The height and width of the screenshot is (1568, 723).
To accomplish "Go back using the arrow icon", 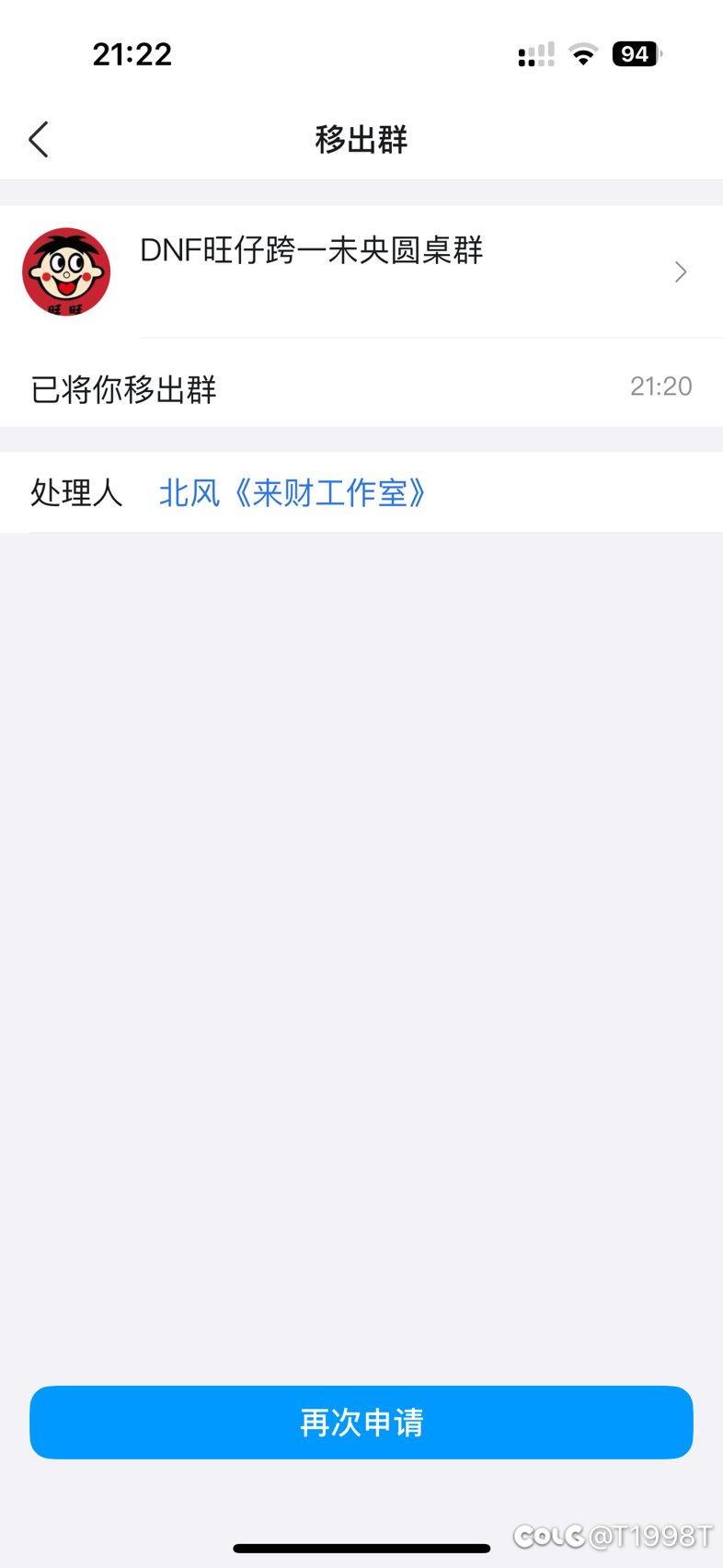I will pos(39,140).
